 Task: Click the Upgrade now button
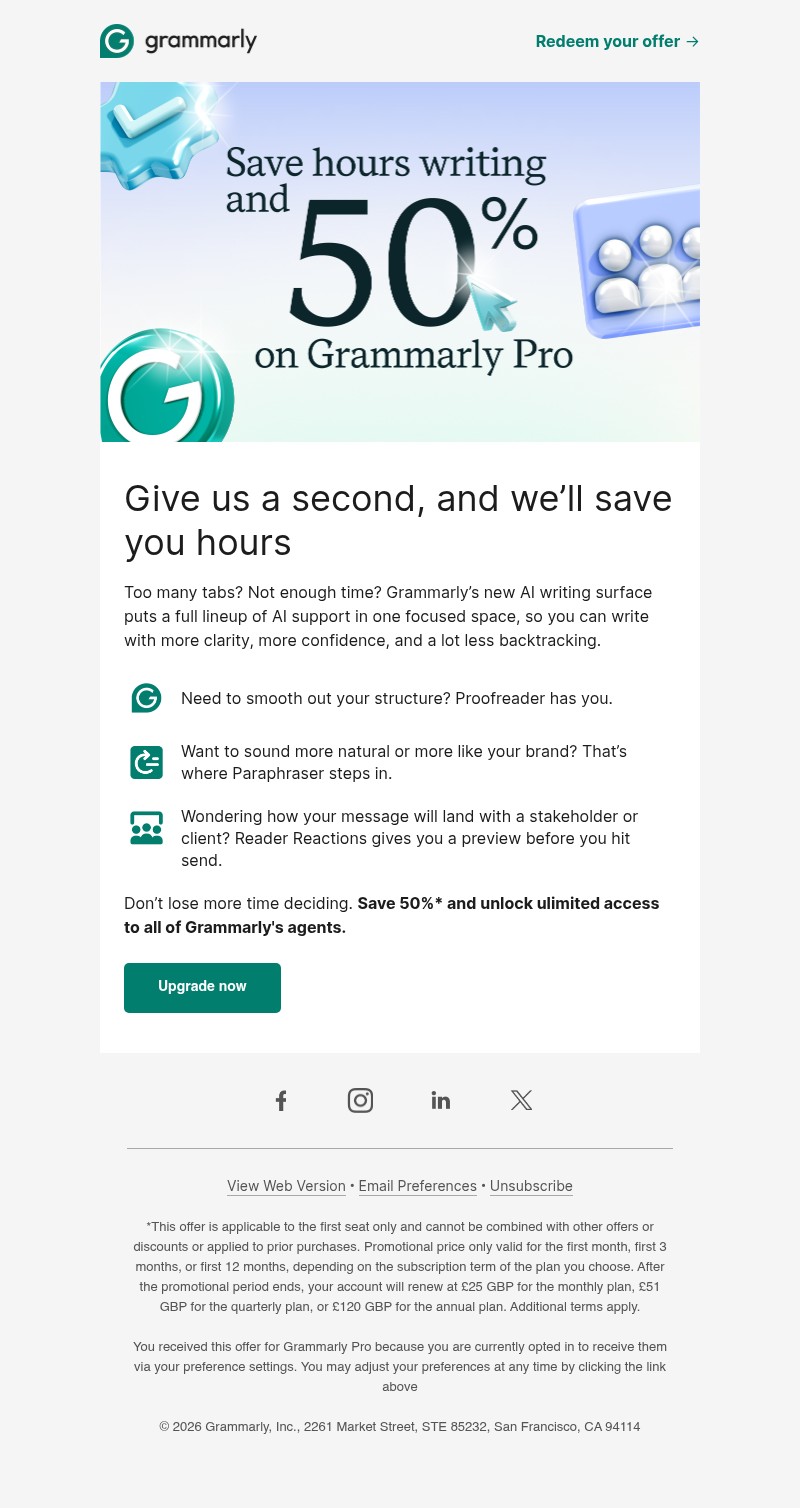click(202, 987)
